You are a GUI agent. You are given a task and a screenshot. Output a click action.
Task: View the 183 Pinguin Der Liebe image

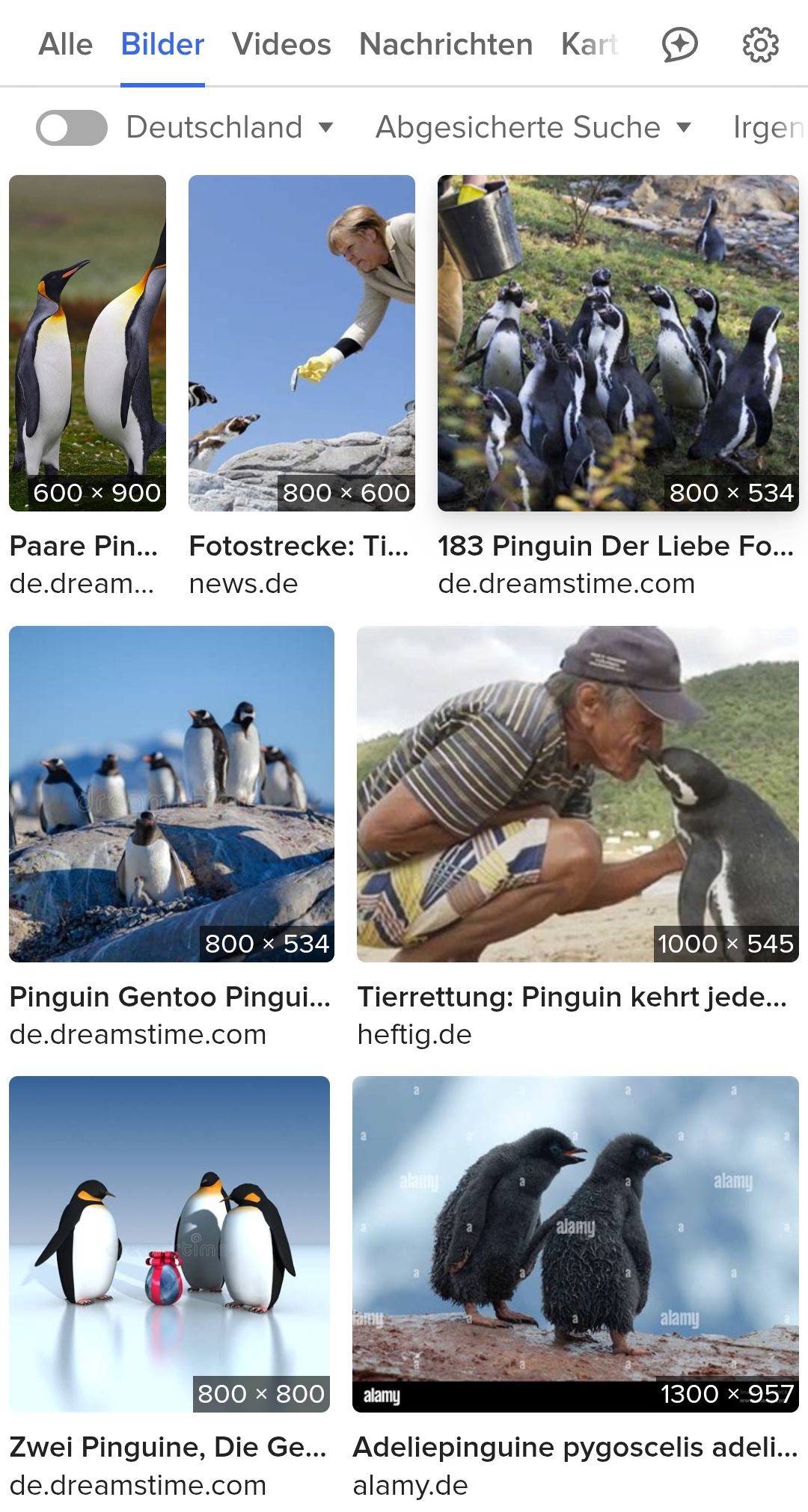click(x=618, y=342)
